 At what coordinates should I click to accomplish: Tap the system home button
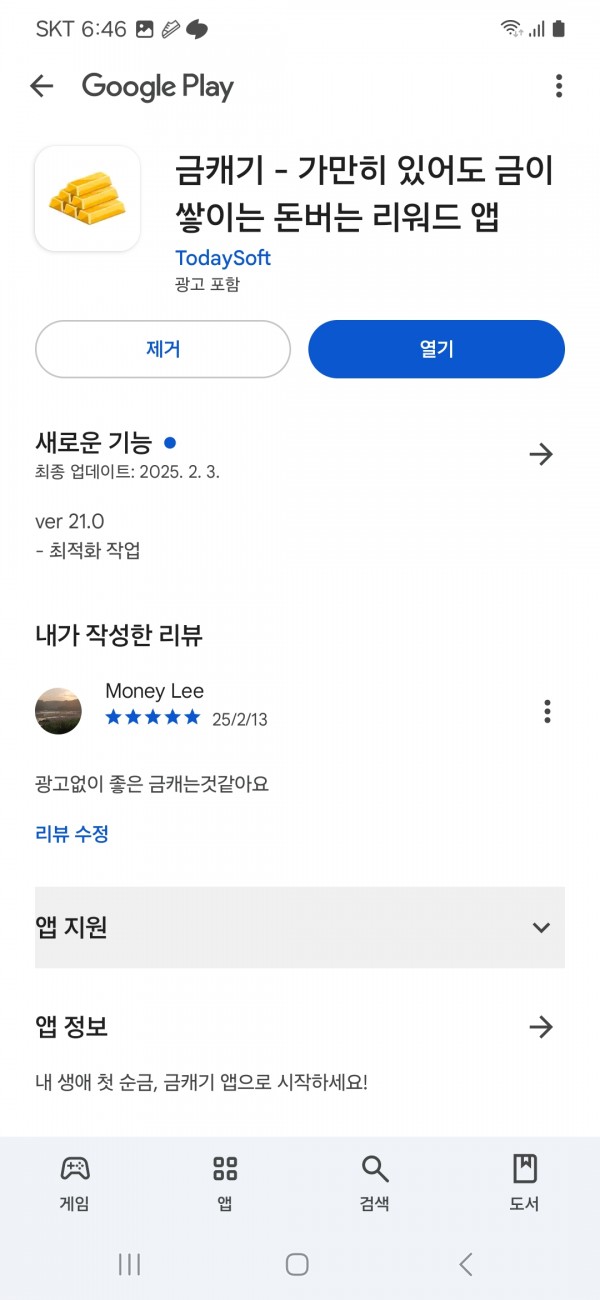[297, 1264]
